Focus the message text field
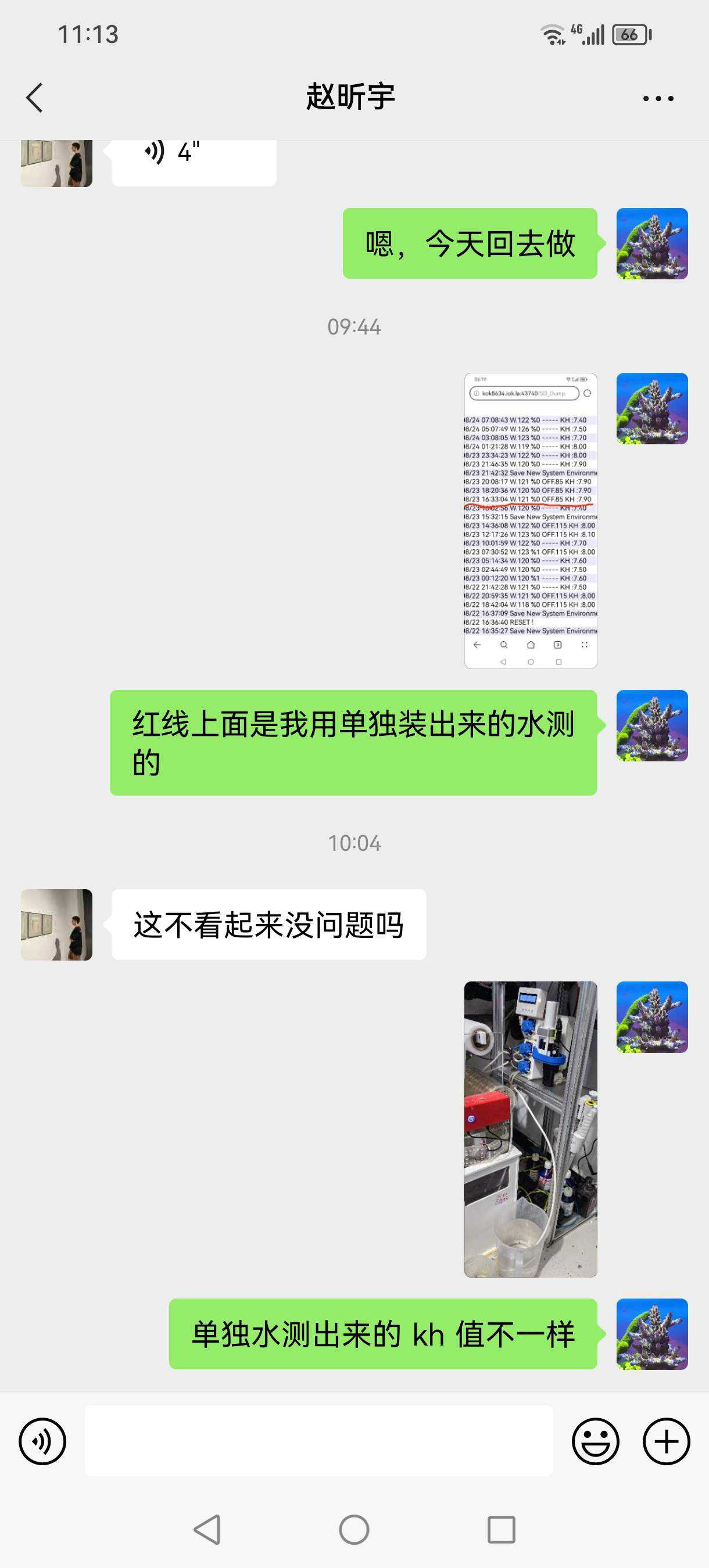 click(x=318, y=1441)
